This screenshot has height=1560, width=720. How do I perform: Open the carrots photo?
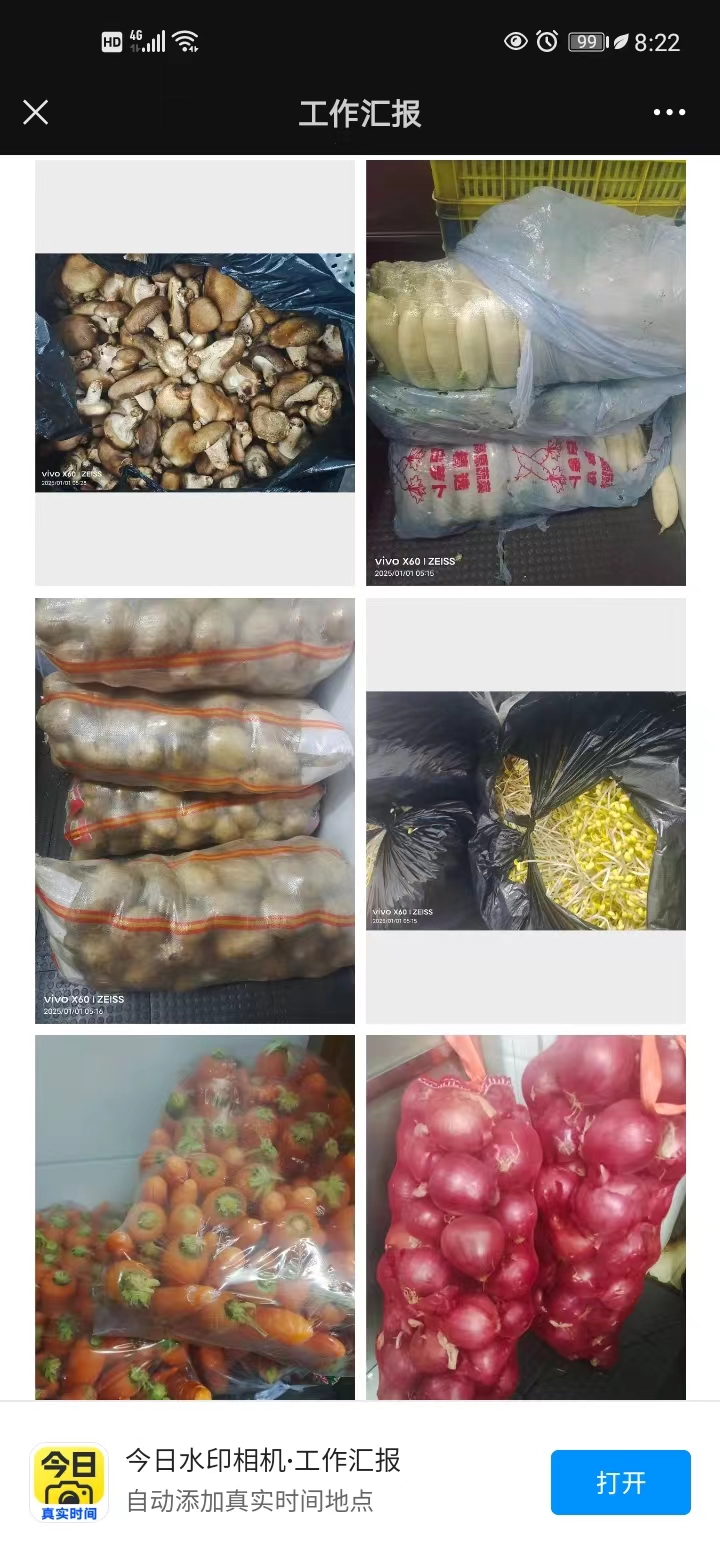(195, 1217)
